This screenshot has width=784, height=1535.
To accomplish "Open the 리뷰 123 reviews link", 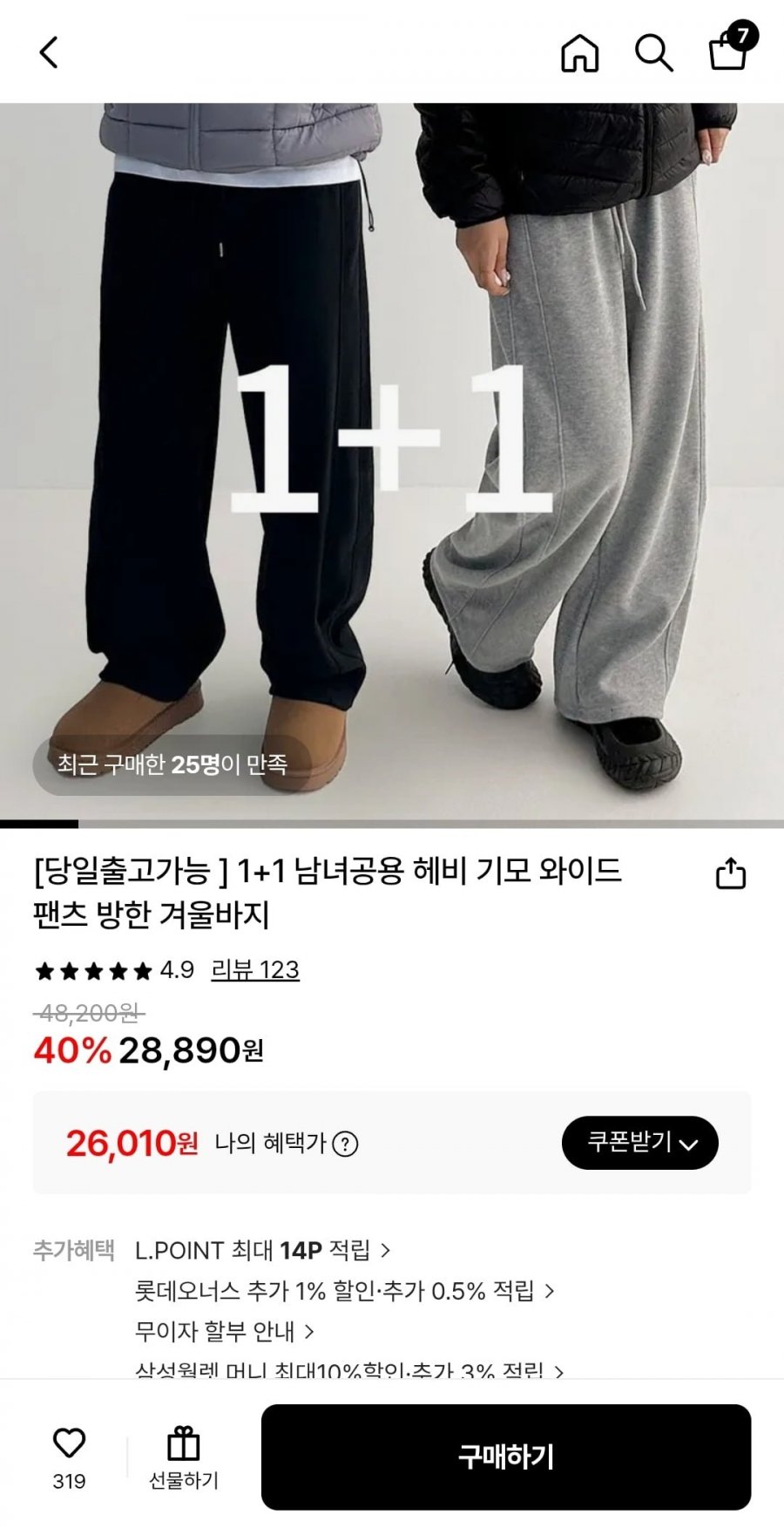I will tap(255, 969).
